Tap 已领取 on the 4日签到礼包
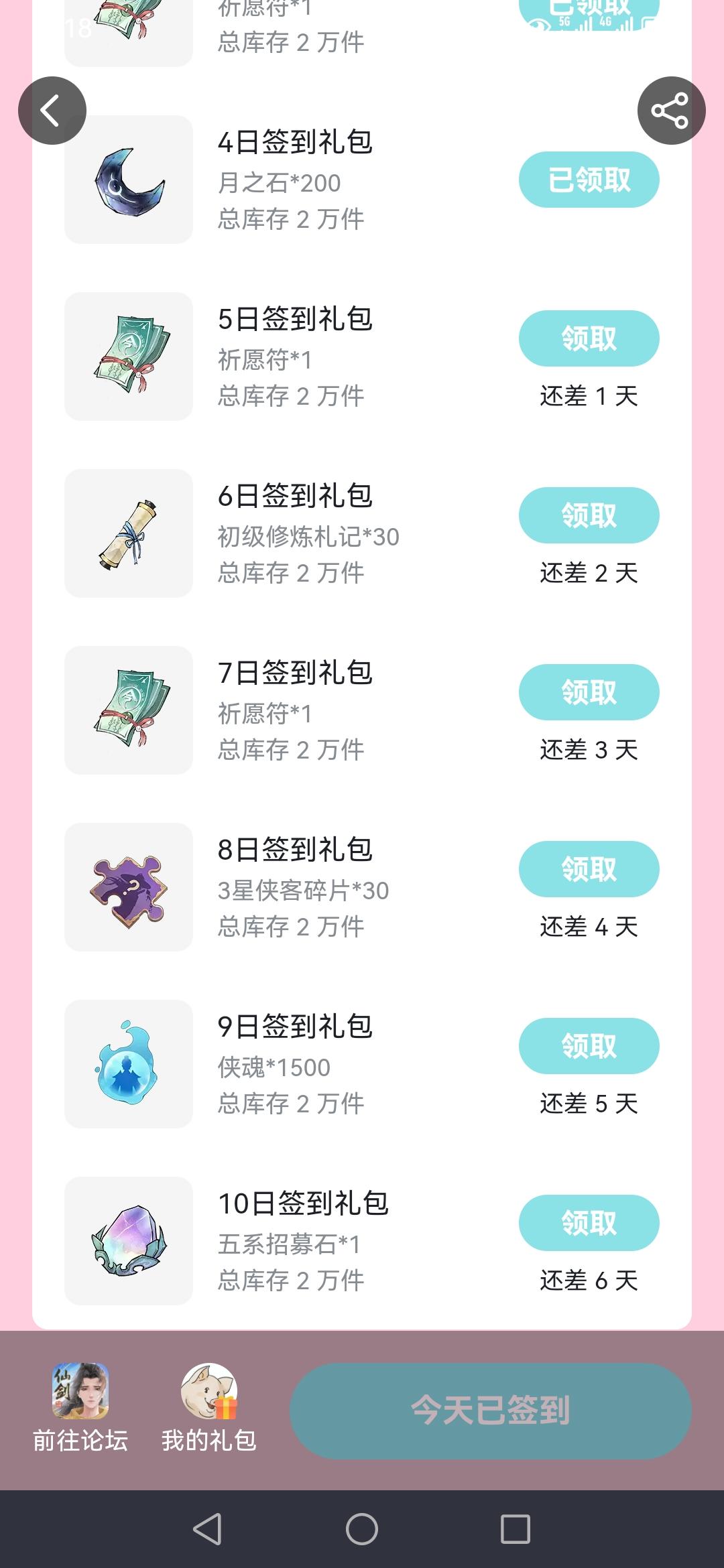 pos(589,180)
